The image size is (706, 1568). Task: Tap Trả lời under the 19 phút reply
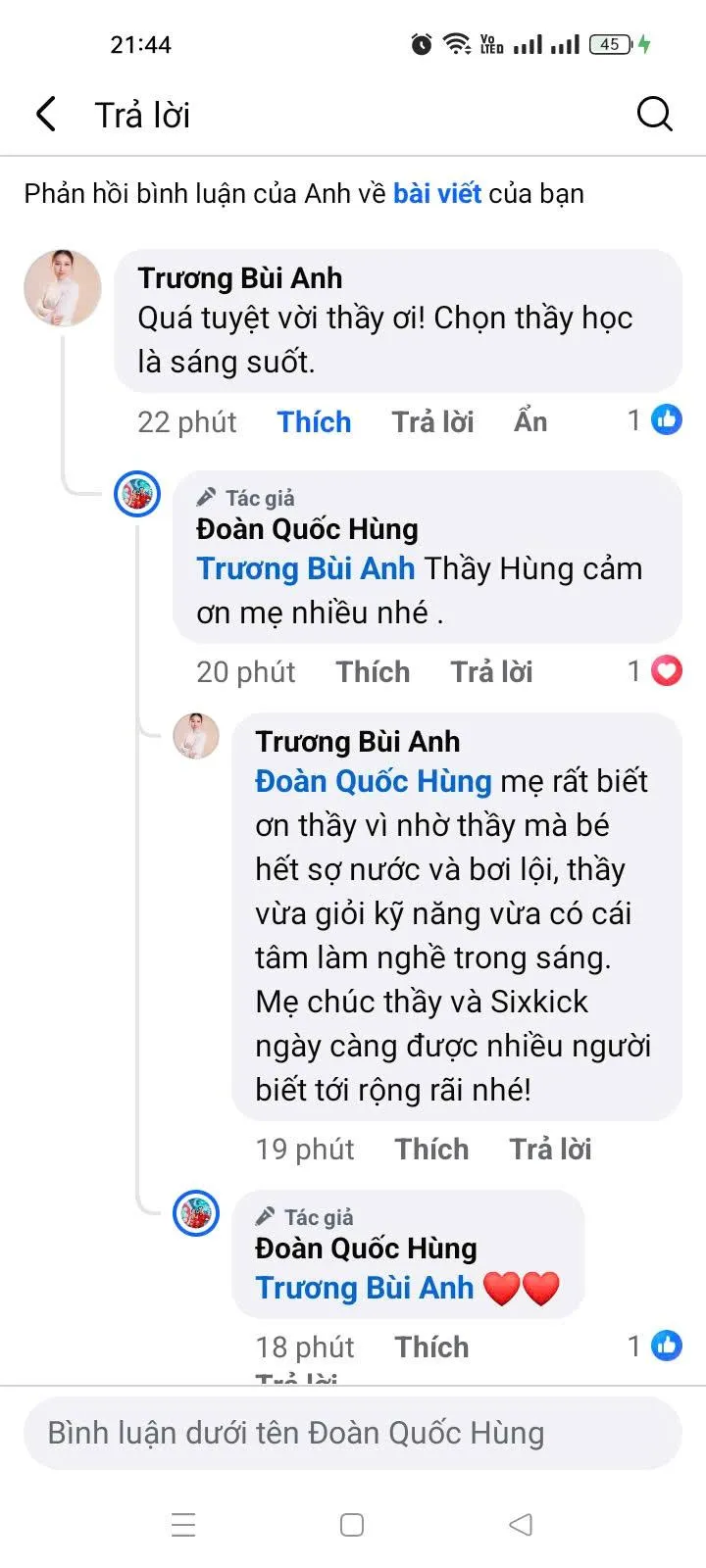pyautogui.click(x=550, y=1149)
